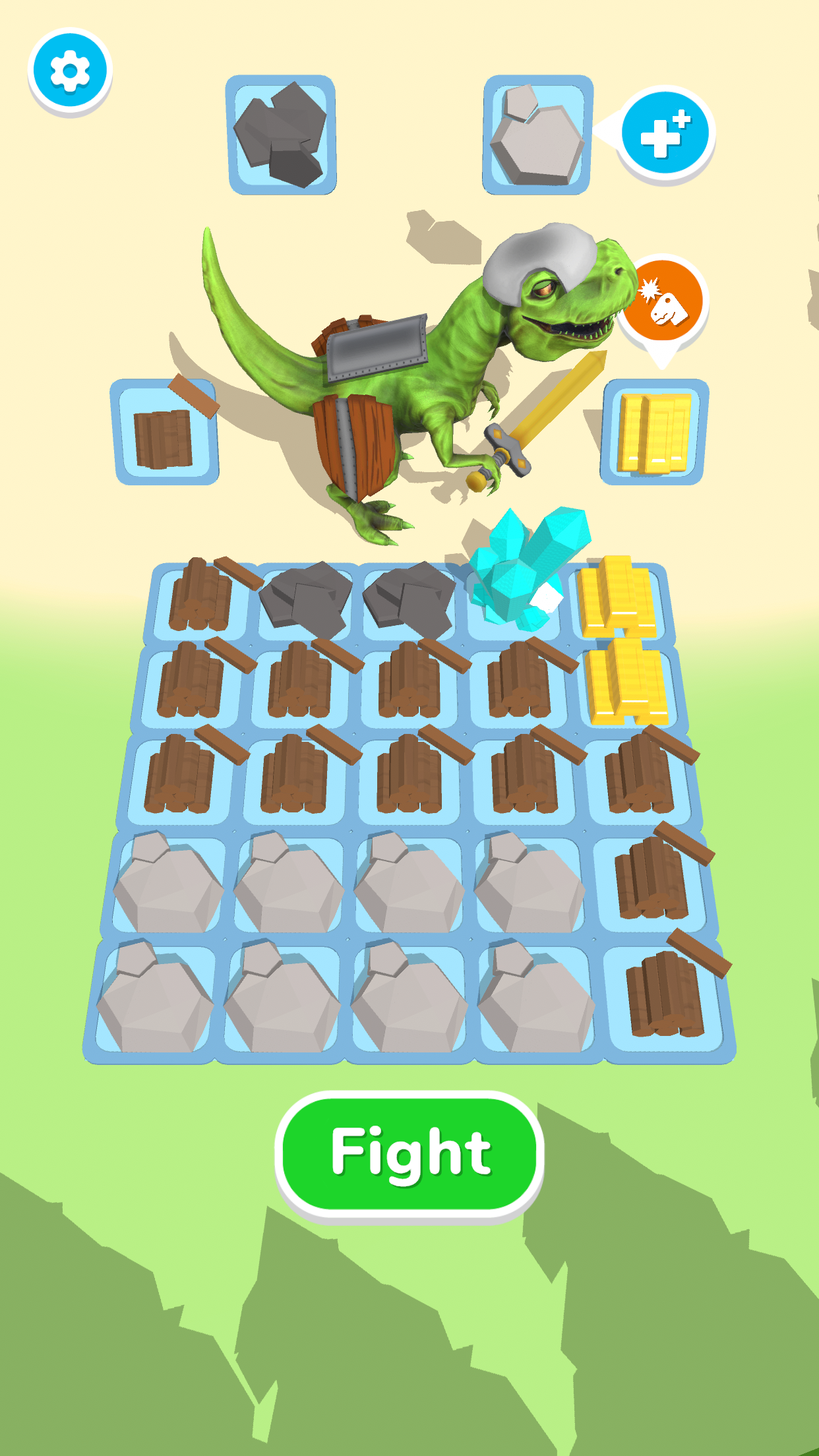The image size is (819, 1456).
Task: Select the dark rock equipment slot
Action: pyautogui.click(x=282, y=135)
